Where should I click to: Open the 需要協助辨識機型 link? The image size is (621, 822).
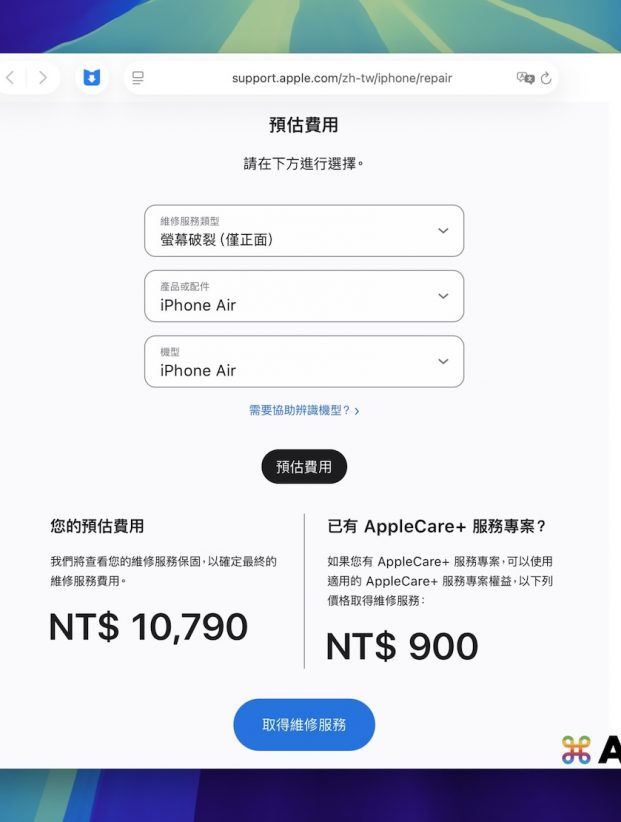click(x=303, y=410)
